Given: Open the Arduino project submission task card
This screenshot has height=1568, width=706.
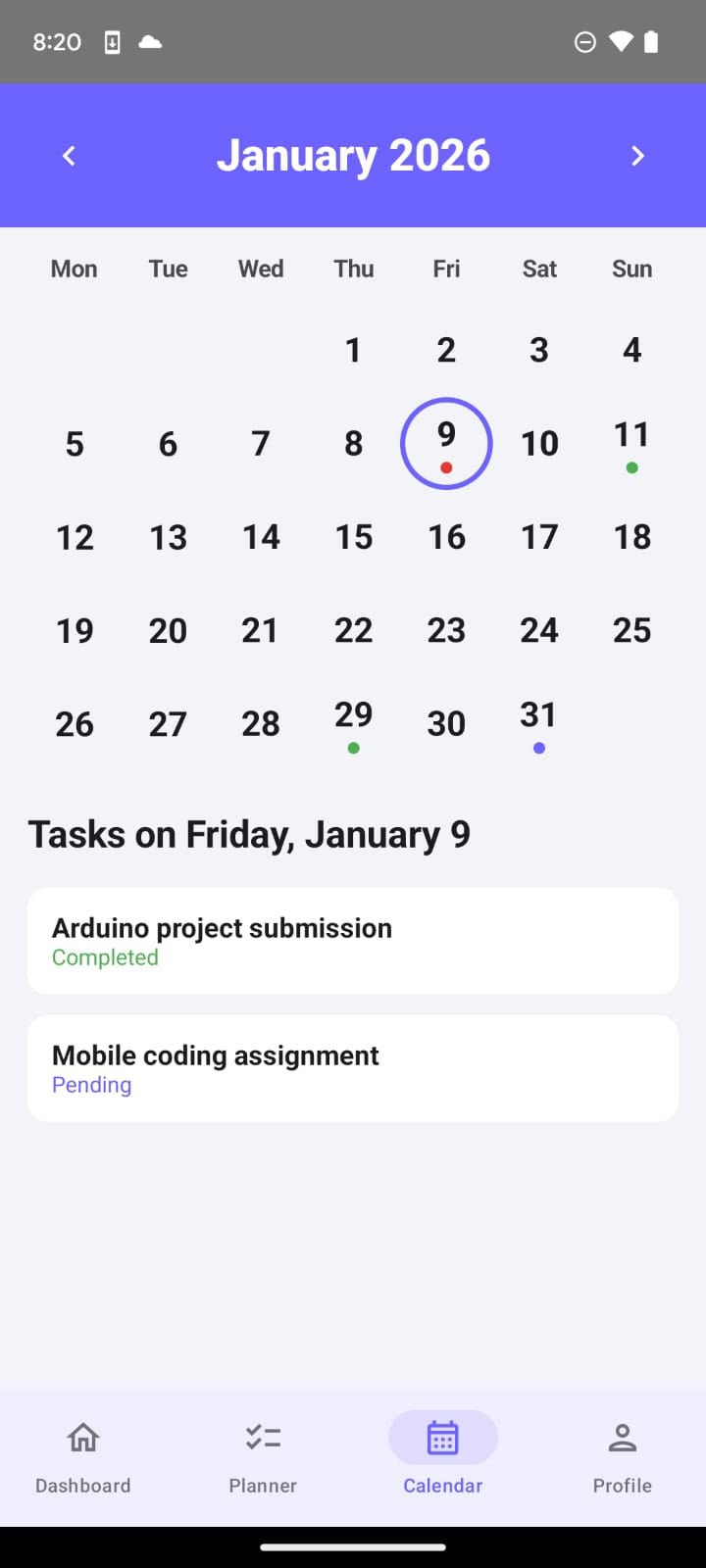Looking at the screenshot, I should point(353,940).
